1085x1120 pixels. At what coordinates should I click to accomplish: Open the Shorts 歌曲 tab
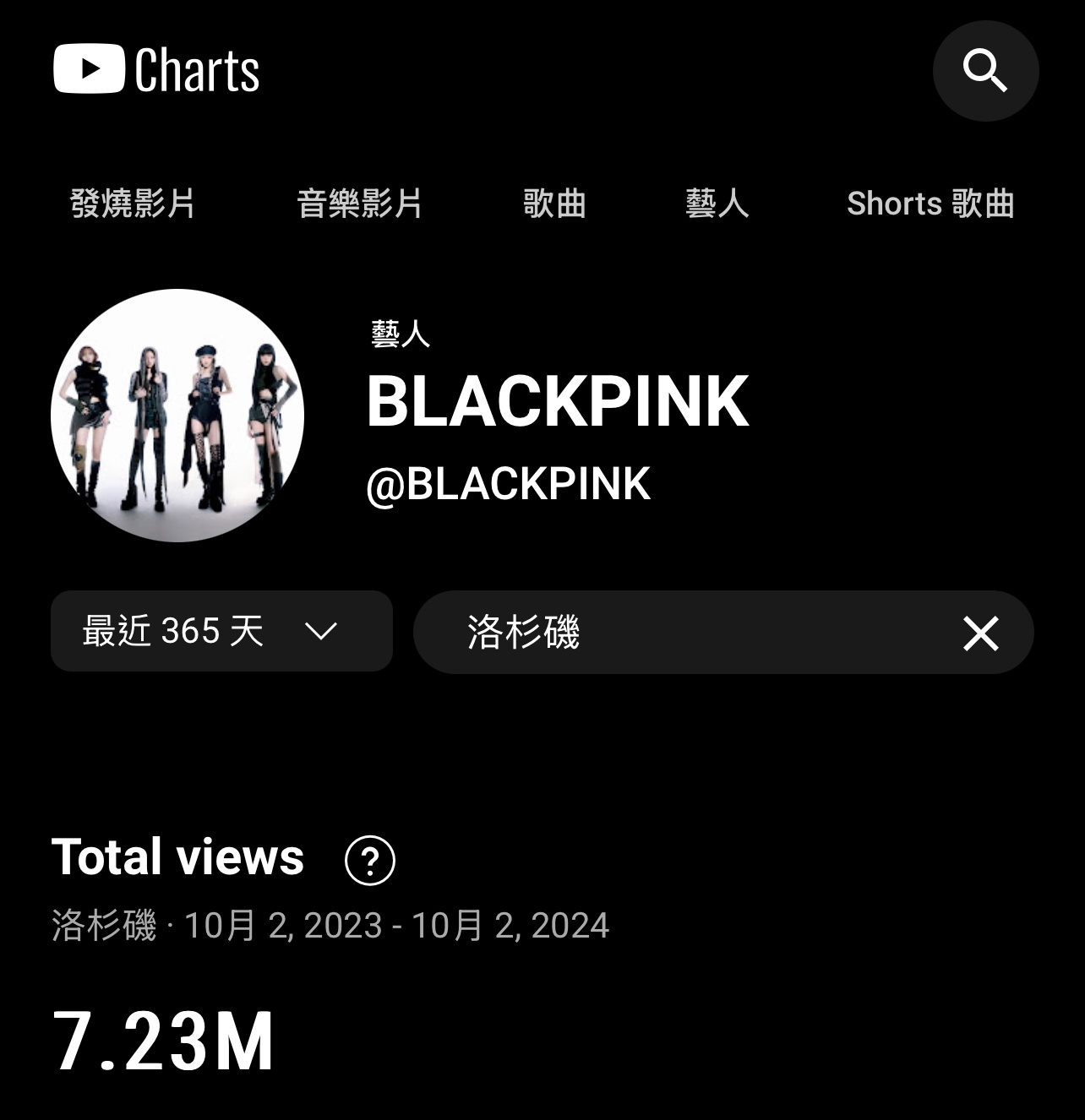click(x=930, y=204)
